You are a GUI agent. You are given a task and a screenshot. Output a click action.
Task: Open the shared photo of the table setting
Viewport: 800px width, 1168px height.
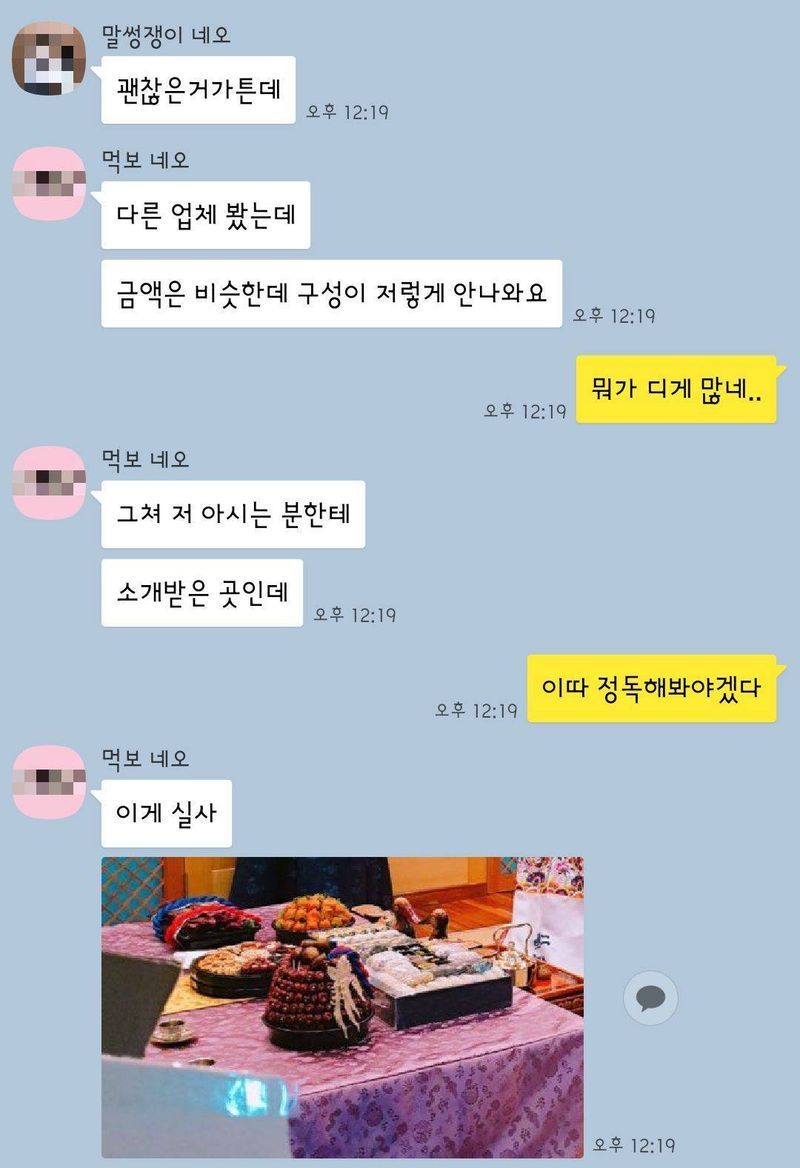click(x=342, y=1006)
